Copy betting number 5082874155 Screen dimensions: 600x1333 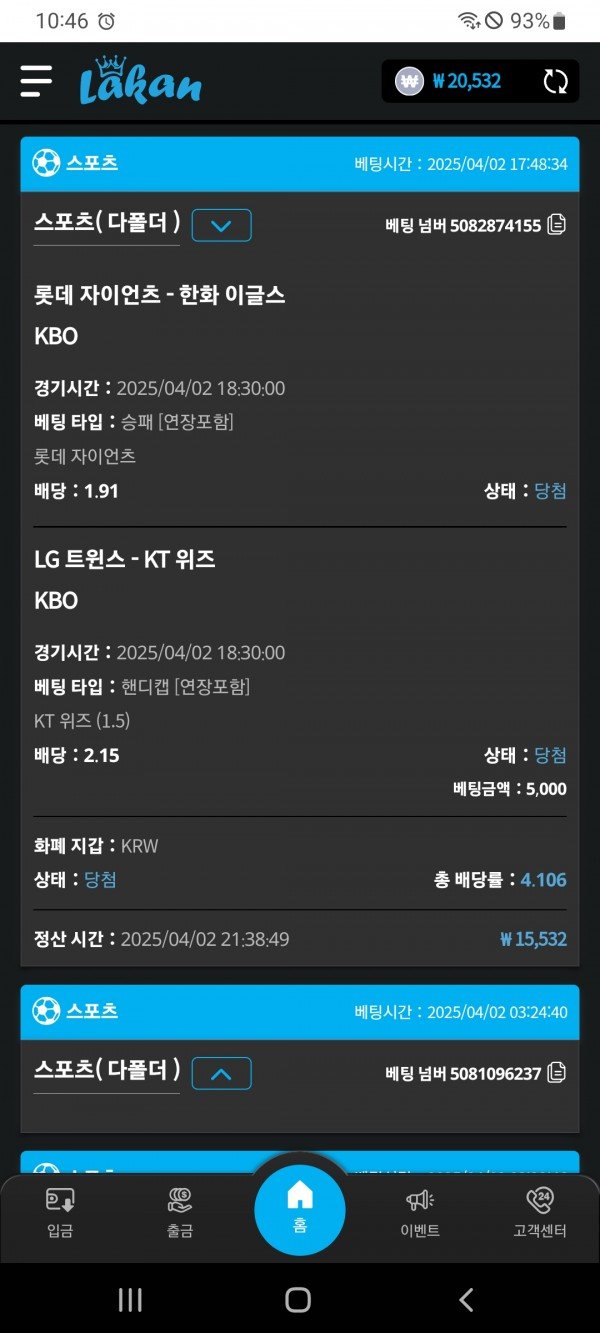(557, 225)
